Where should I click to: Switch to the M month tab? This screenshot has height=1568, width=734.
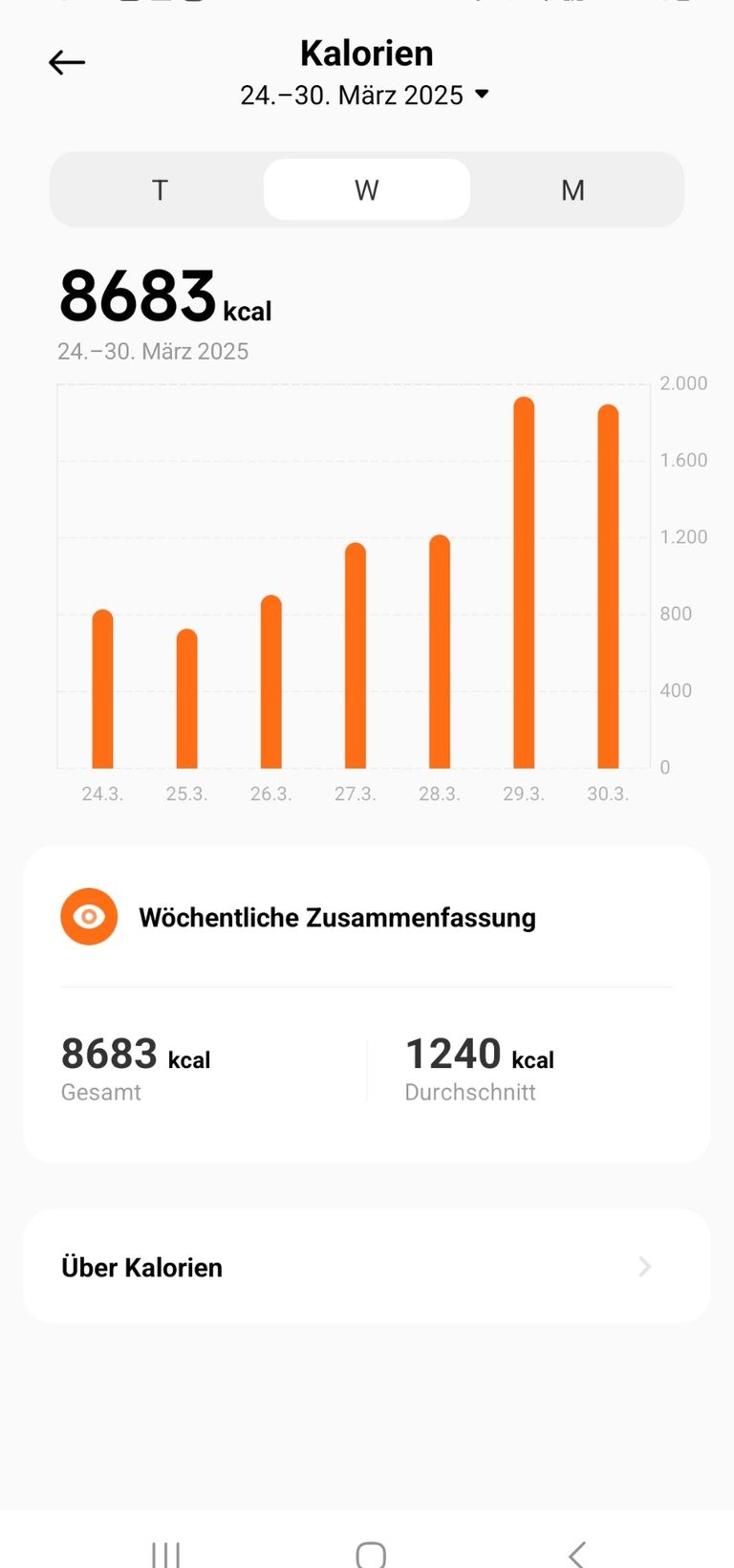tap(572, 190)
